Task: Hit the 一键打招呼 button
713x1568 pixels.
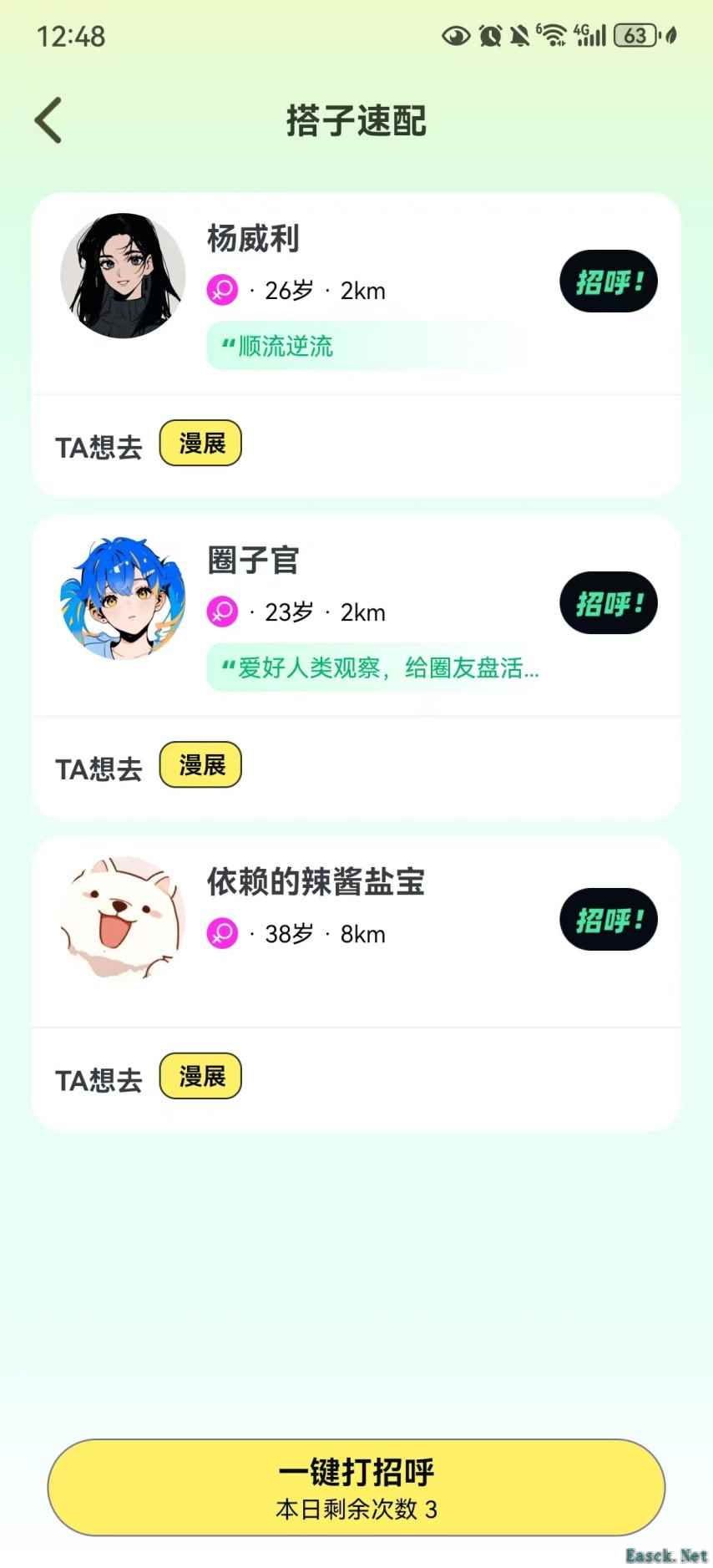Action: point(356,1488)
